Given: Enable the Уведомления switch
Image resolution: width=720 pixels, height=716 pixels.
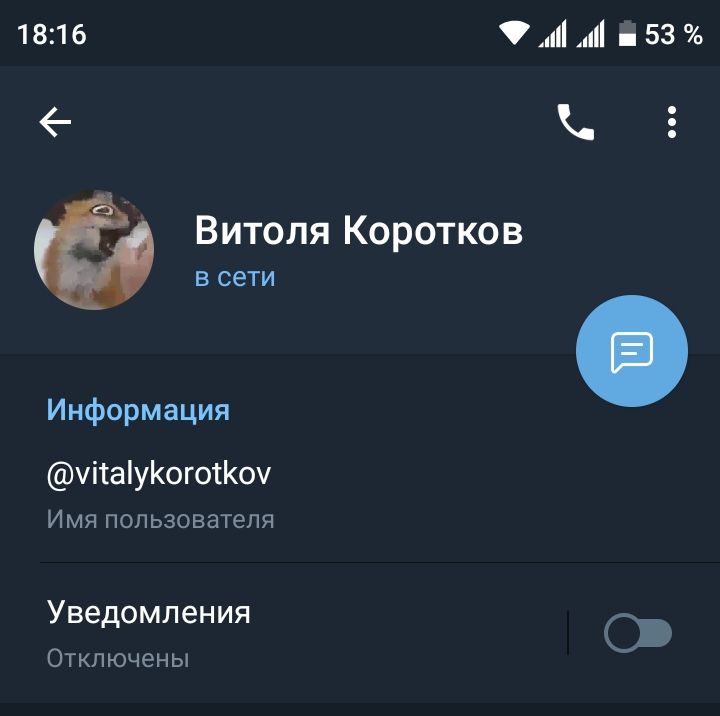Looking at the screenshot, I should 638,633.
